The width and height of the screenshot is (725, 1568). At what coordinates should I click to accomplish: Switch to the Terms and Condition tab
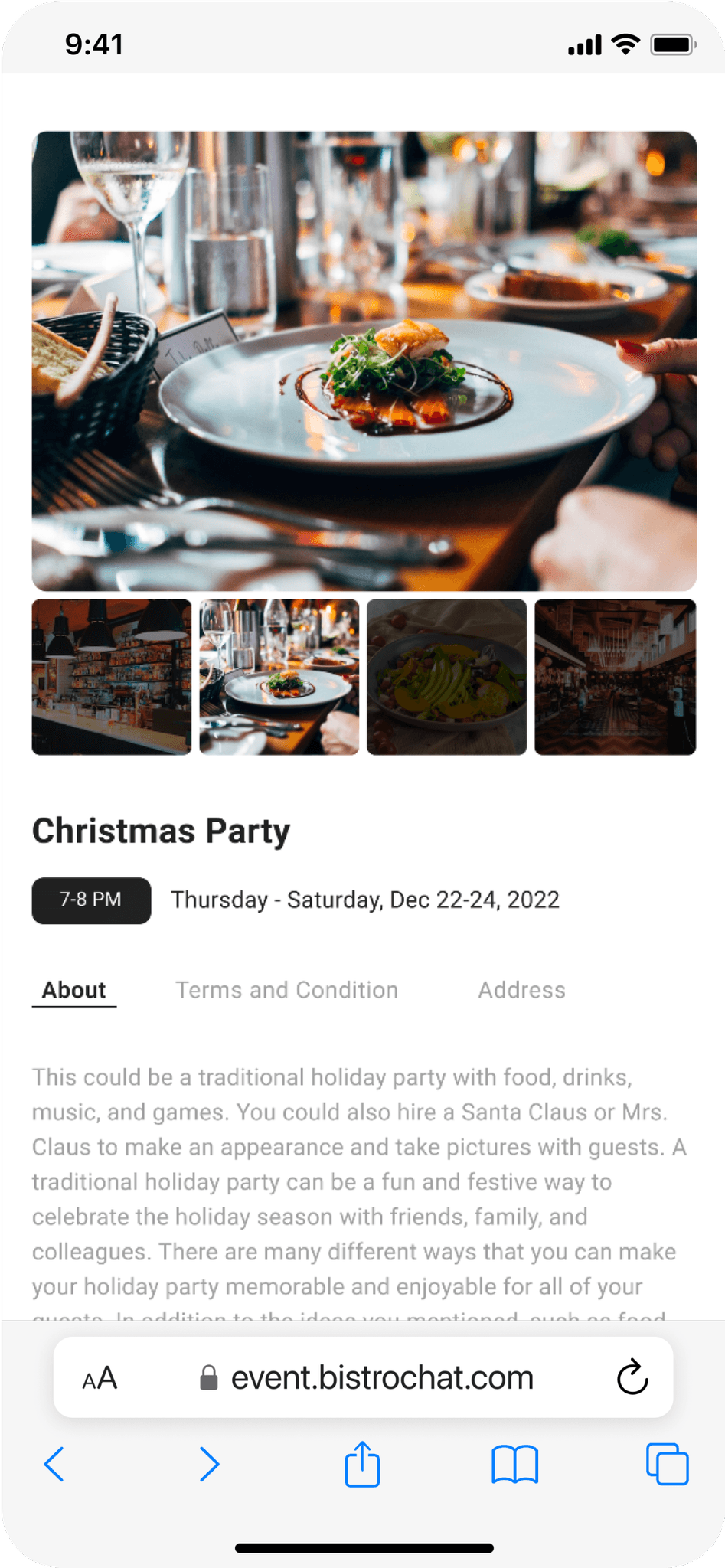(286, 989)
